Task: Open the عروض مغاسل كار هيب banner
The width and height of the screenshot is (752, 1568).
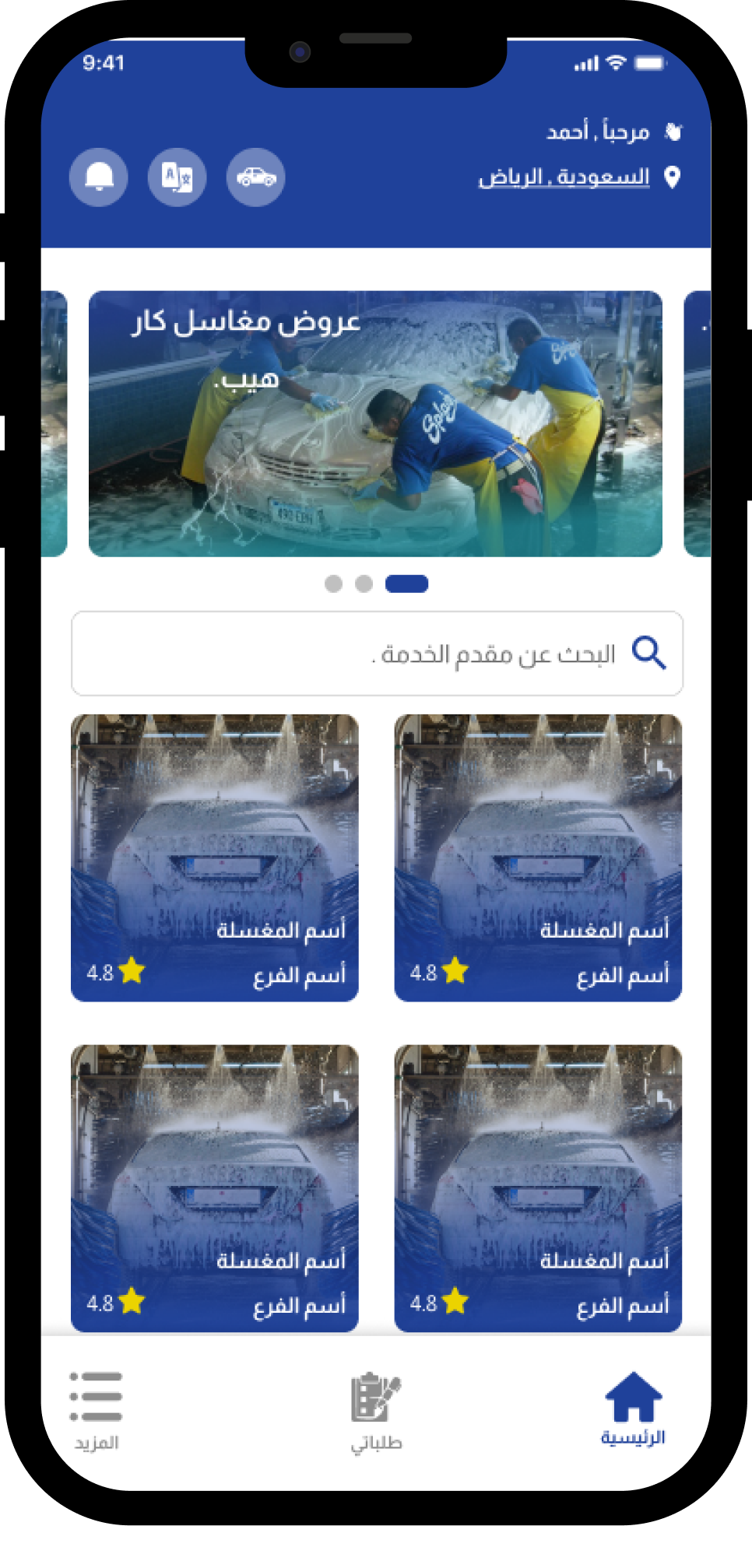Action: coord(375,424)
